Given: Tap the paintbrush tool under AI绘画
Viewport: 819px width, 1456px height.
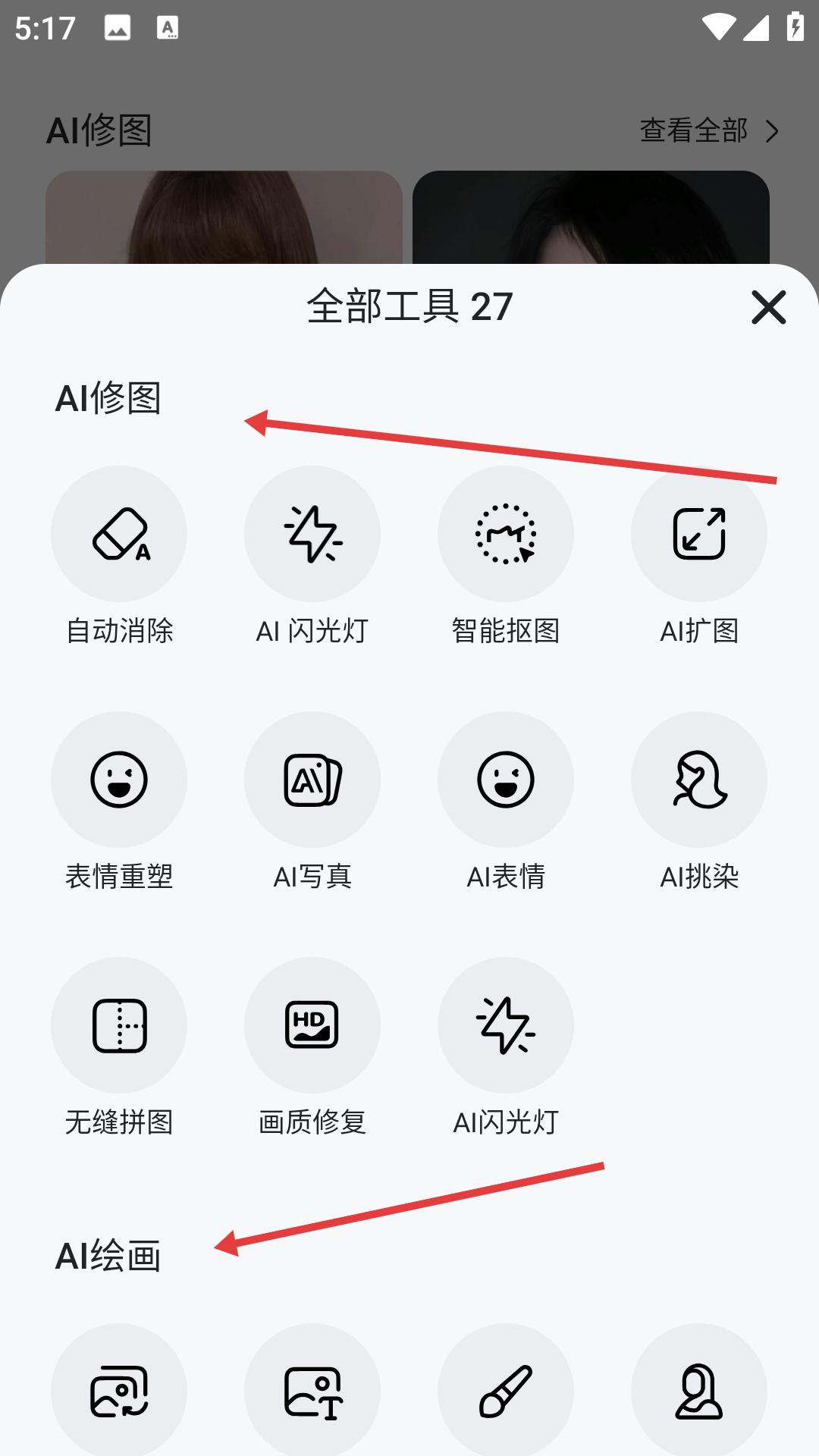Looking at the screenshot, I should 506,1391.
